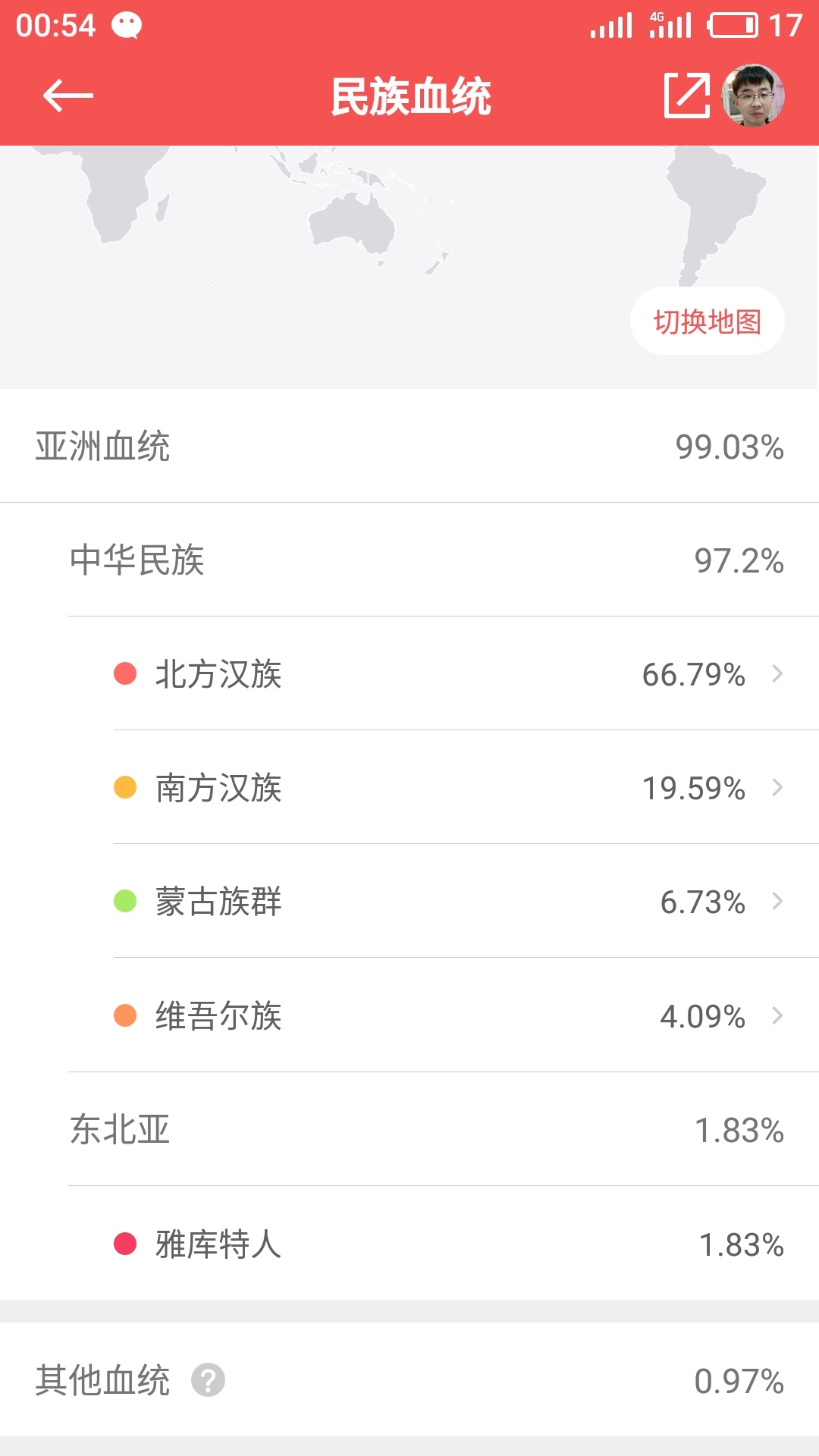Share the ethnic ancestry report
Screen dimensions: 819x1456
(686, 96)
